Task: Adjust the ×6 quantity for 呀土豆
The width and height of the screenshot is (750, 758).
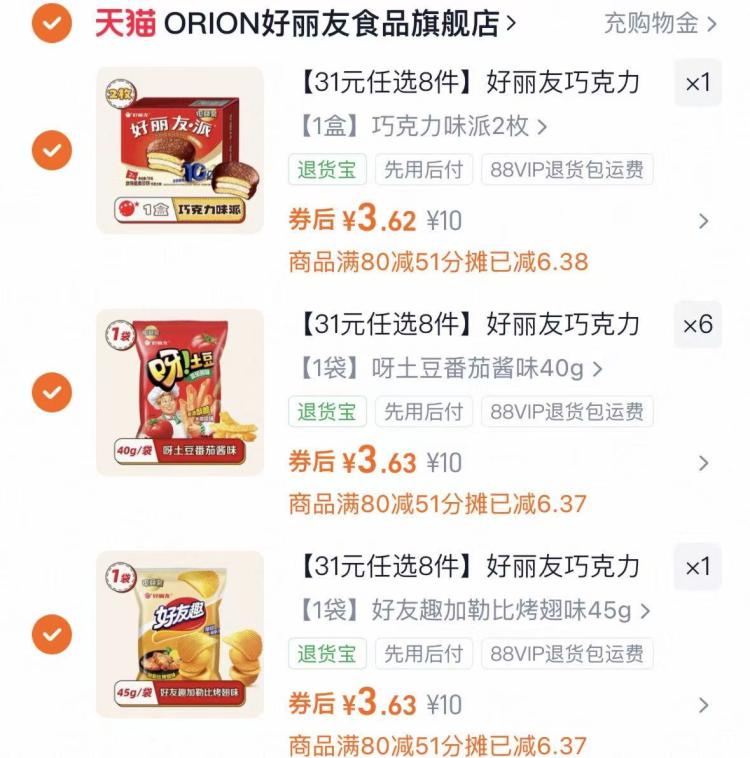Action: [x=697, y=326]
